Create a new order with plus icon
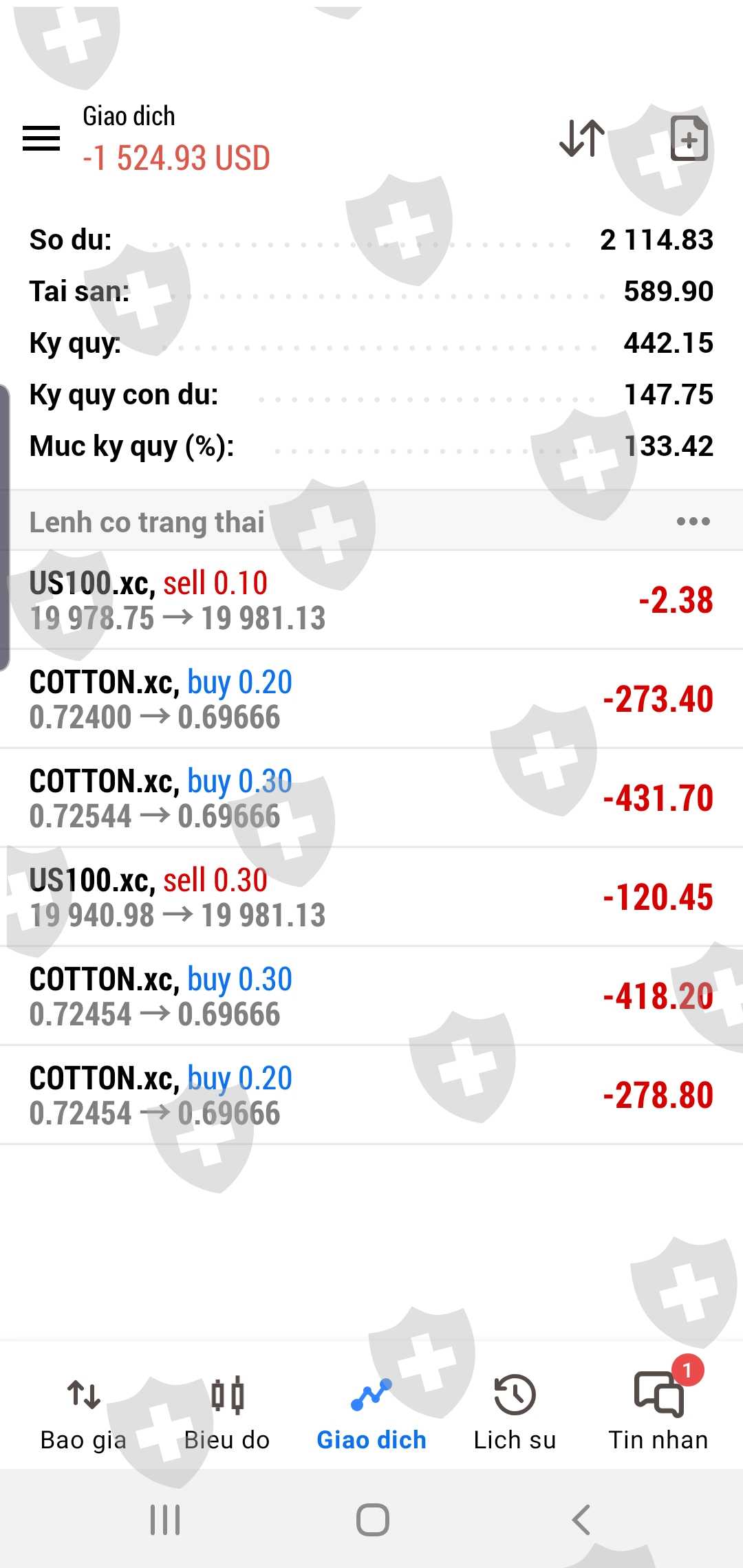This screenshot has height=1568, width=743. coord(689,138)
